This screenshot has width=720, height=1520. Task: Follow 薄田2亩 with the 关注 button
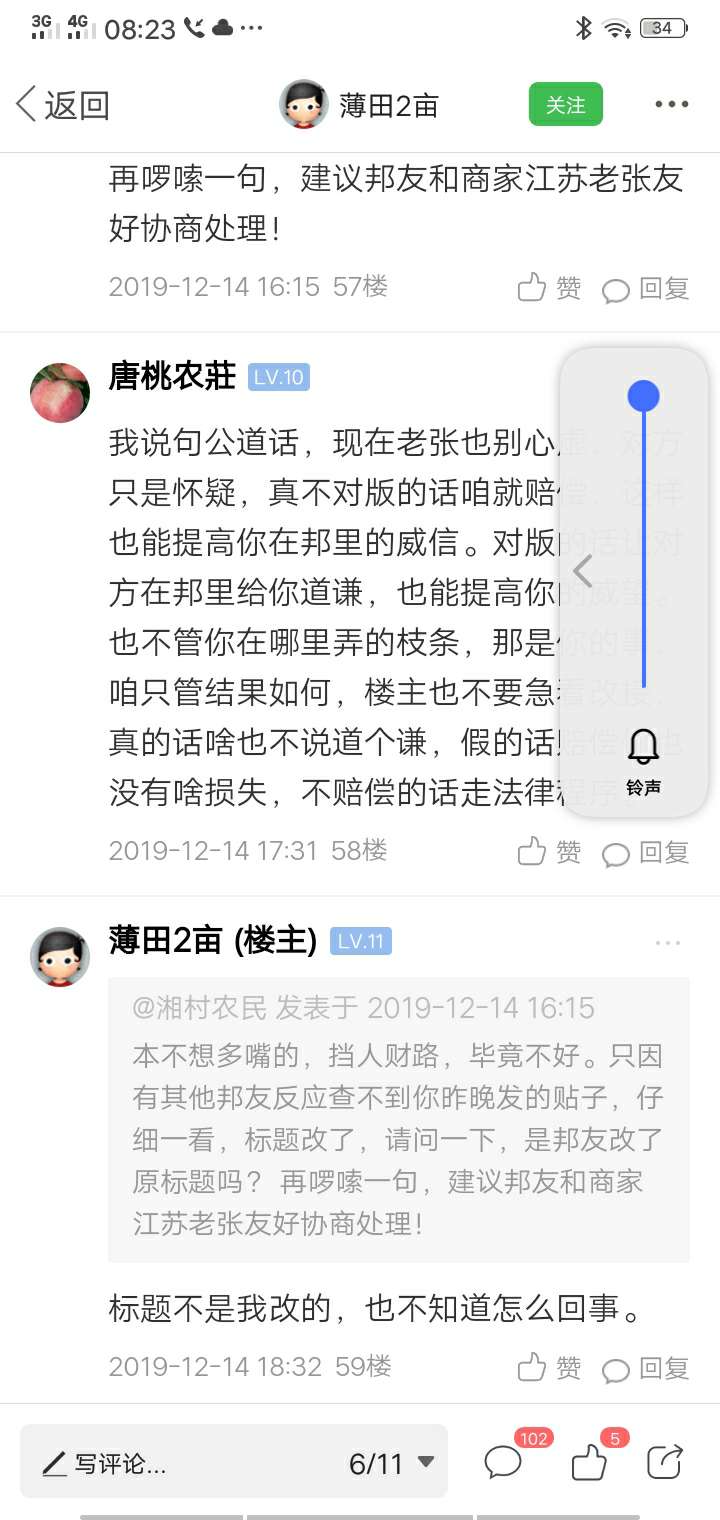[x=565, y=104]
